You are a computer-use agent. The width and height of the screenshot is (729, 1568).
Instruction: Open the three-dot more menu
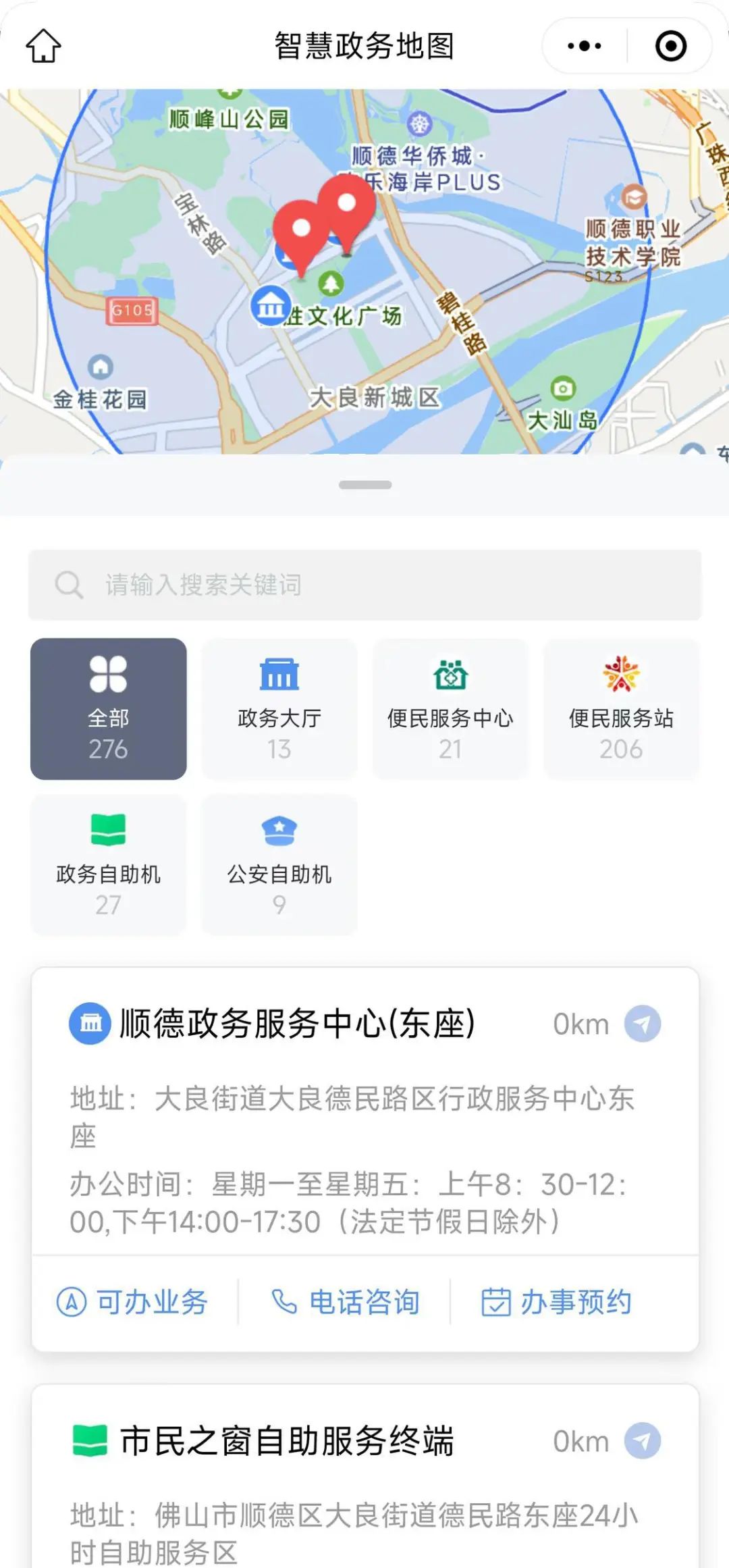(585, 46)
